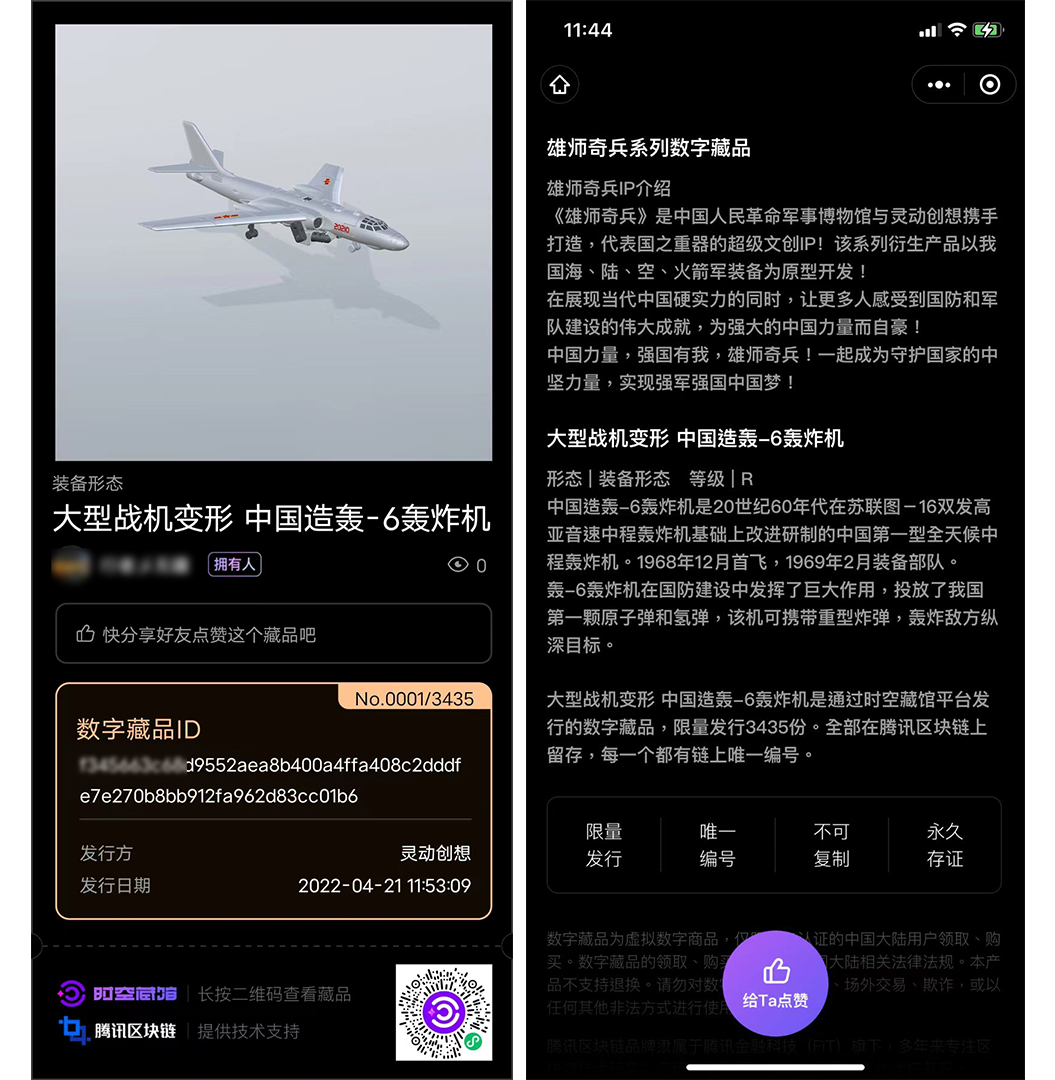
Task: Tap 快分享好友点赞这个藏品吧 share prompt
Action: 273,634
